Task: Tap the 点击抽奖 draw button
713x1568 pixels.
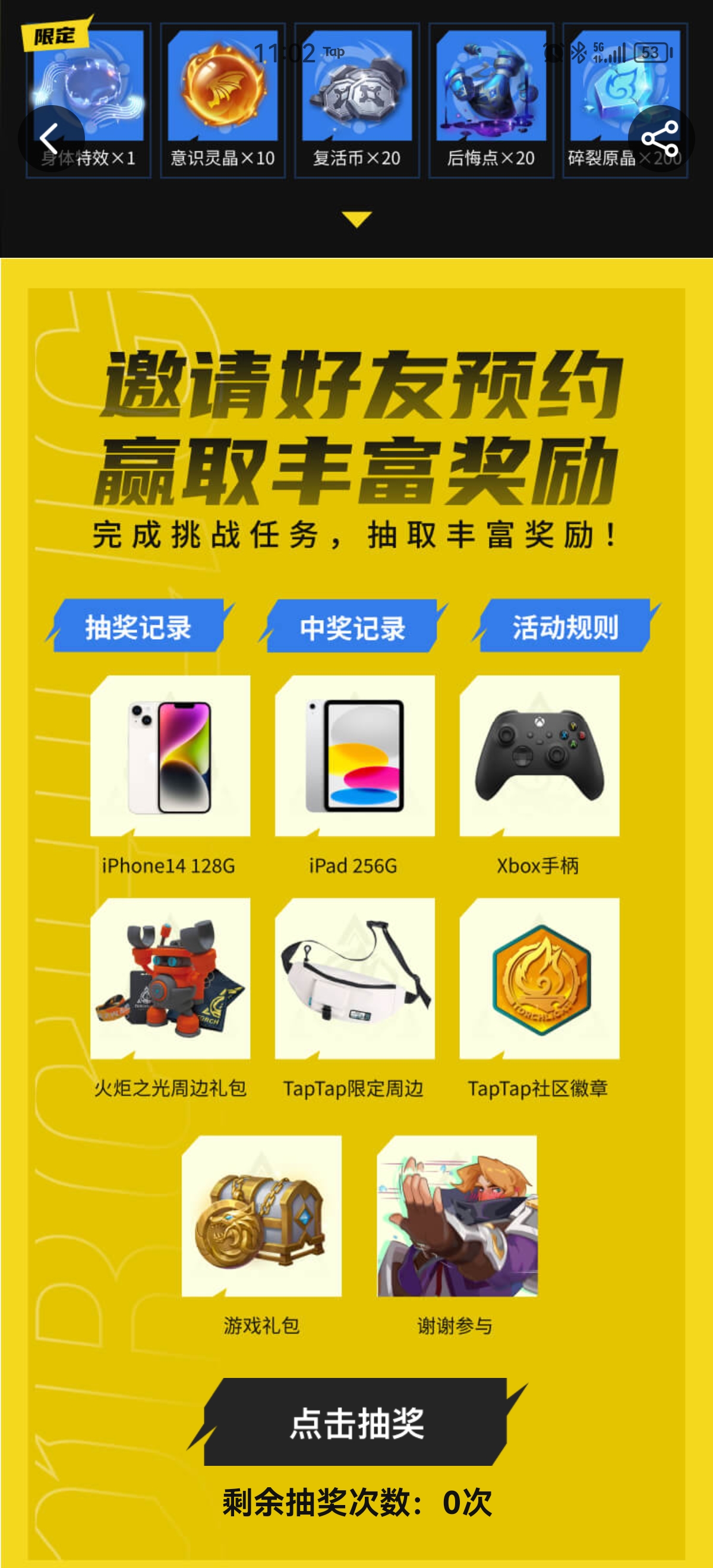Action: tap(356, 1422)
